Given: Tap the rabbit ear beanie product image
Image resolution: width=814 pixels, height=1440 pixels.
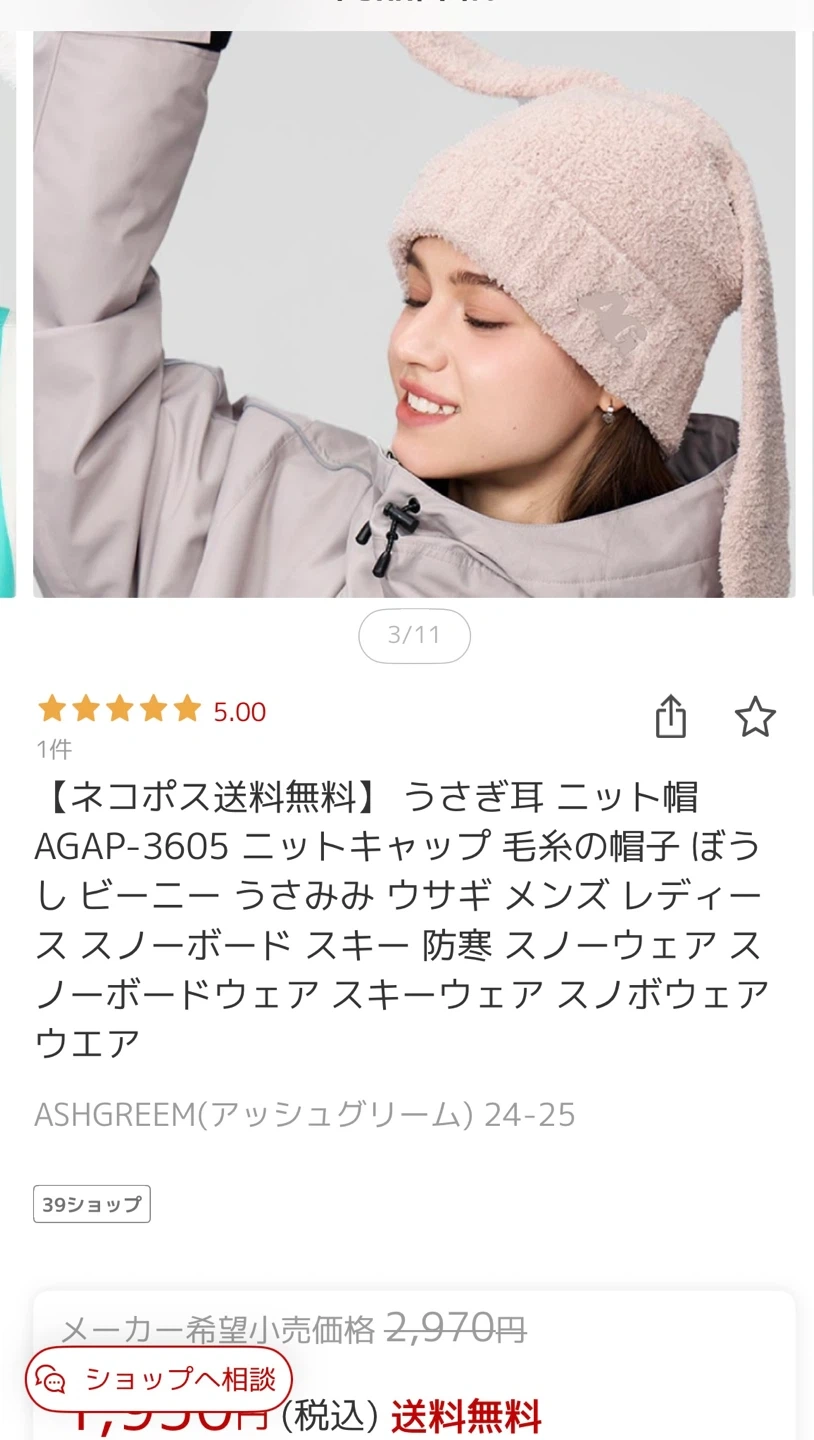Looking at the screenshot, I should pyautogui.click(x=414, y=313).
